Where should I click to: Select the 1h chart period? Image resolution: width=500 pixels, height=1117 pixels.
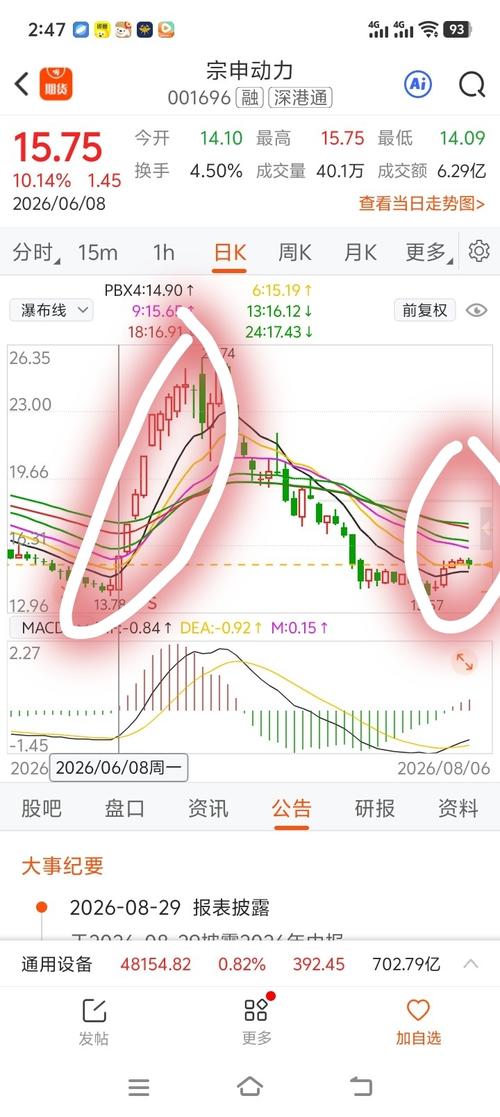(x=164, y=252)
